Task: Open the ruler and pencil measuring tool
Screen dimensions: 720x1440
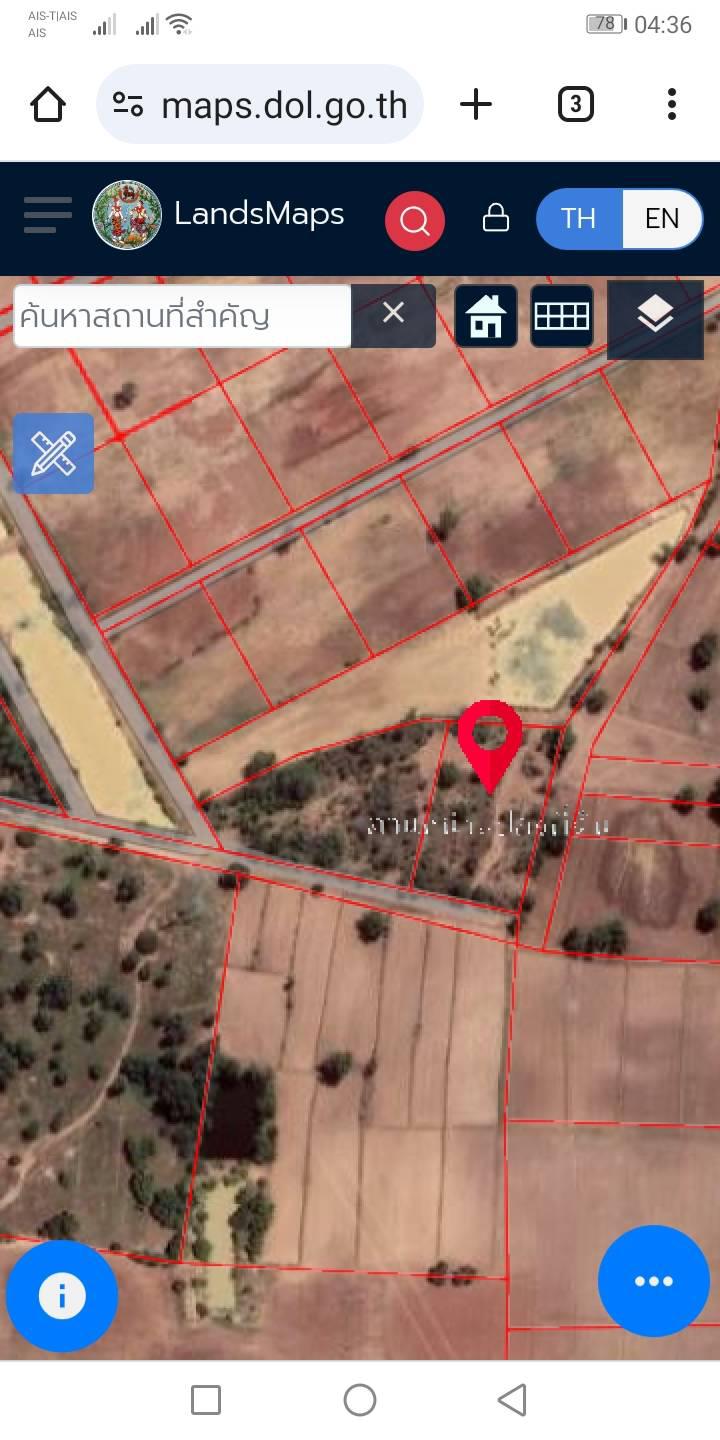Action: point(53,453)
